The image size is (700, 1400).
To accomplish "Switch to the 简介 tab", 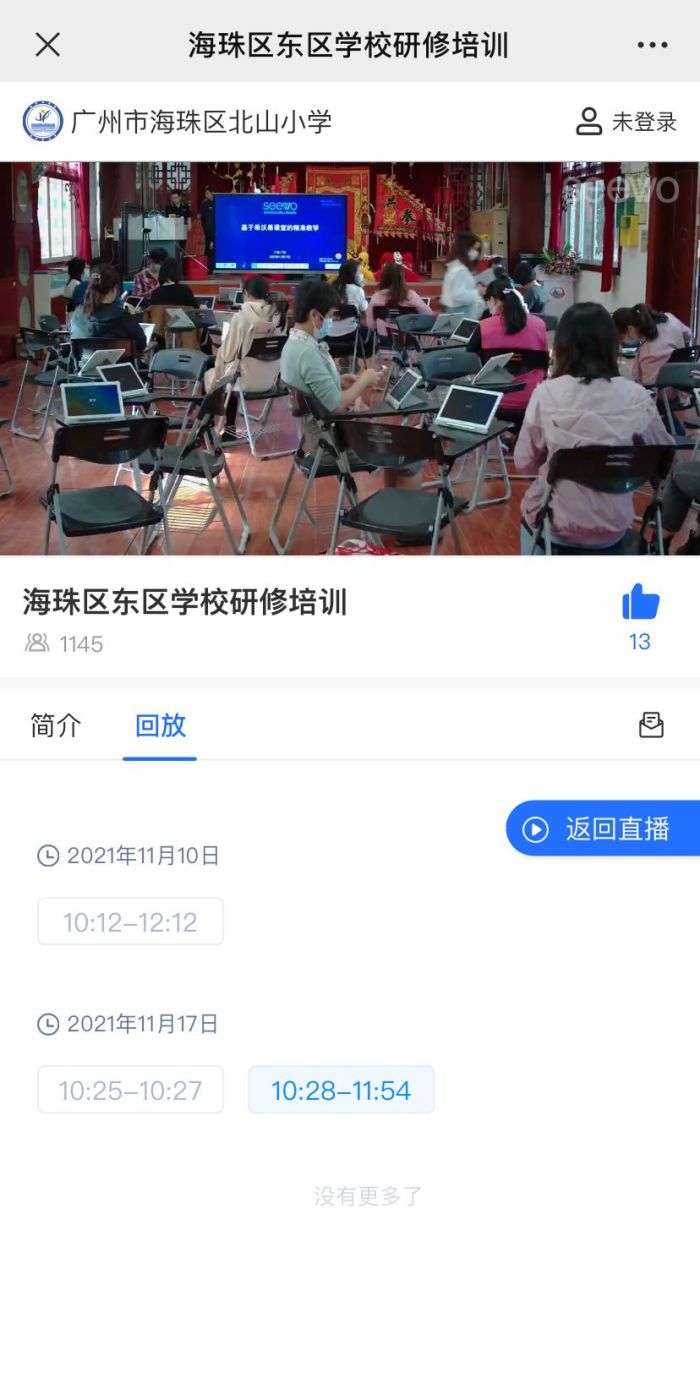I will click(x=56, y=726).
